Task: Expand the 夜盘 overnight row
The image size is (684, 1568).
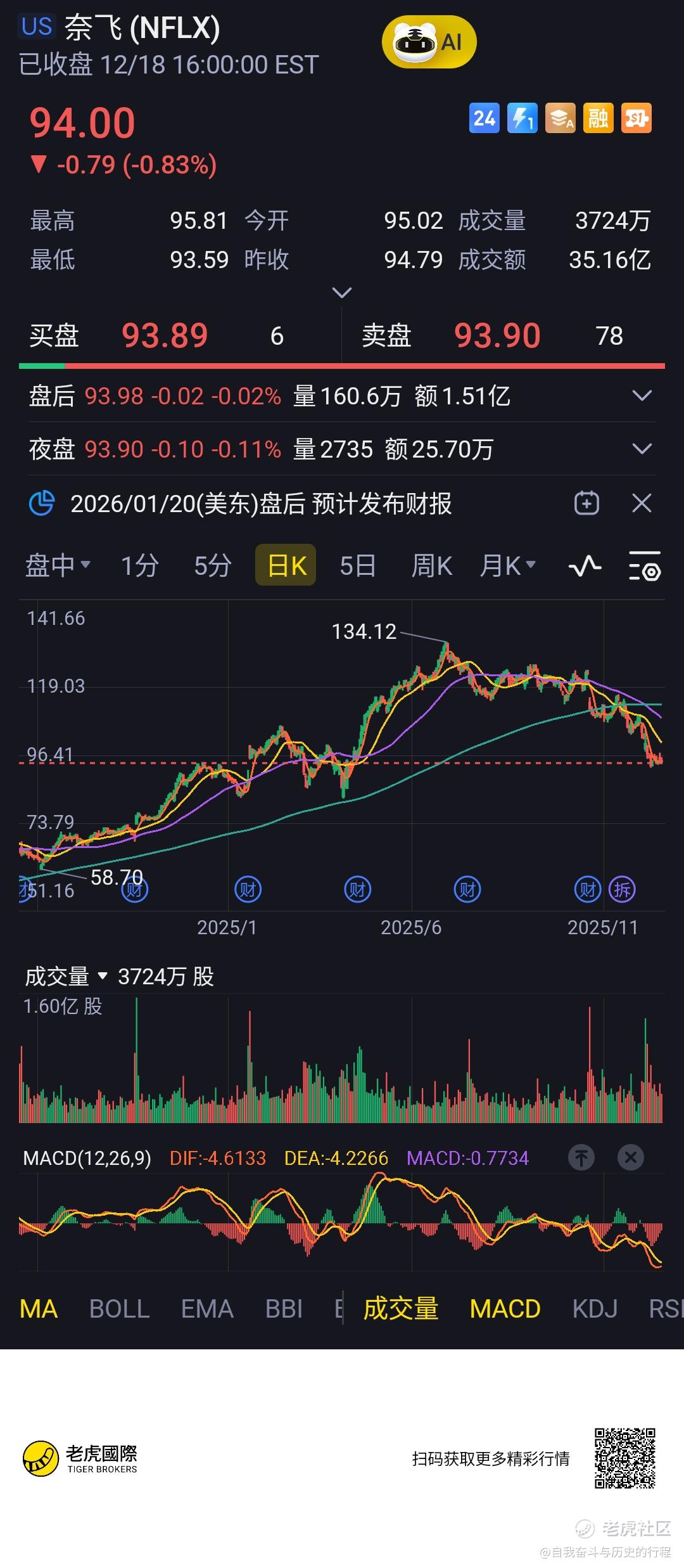Action: pos(642,449)
